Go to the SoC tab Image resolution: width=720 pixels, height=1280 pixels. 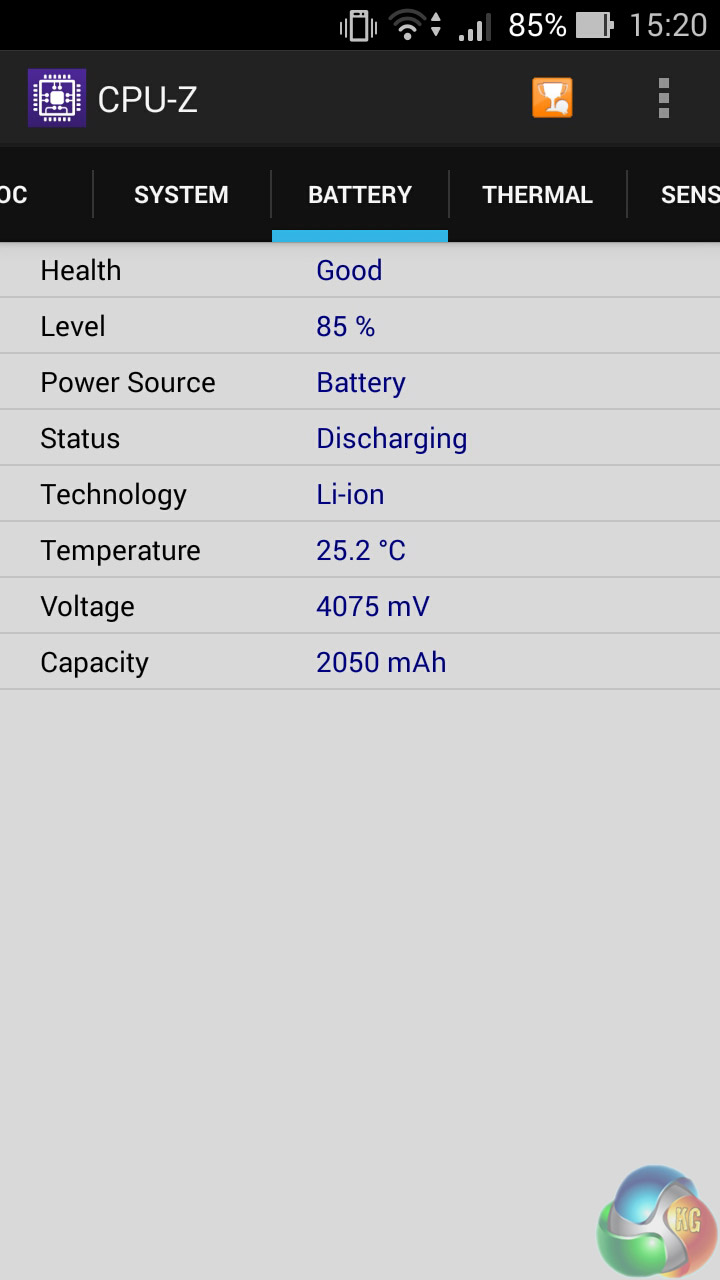[20, 194]
